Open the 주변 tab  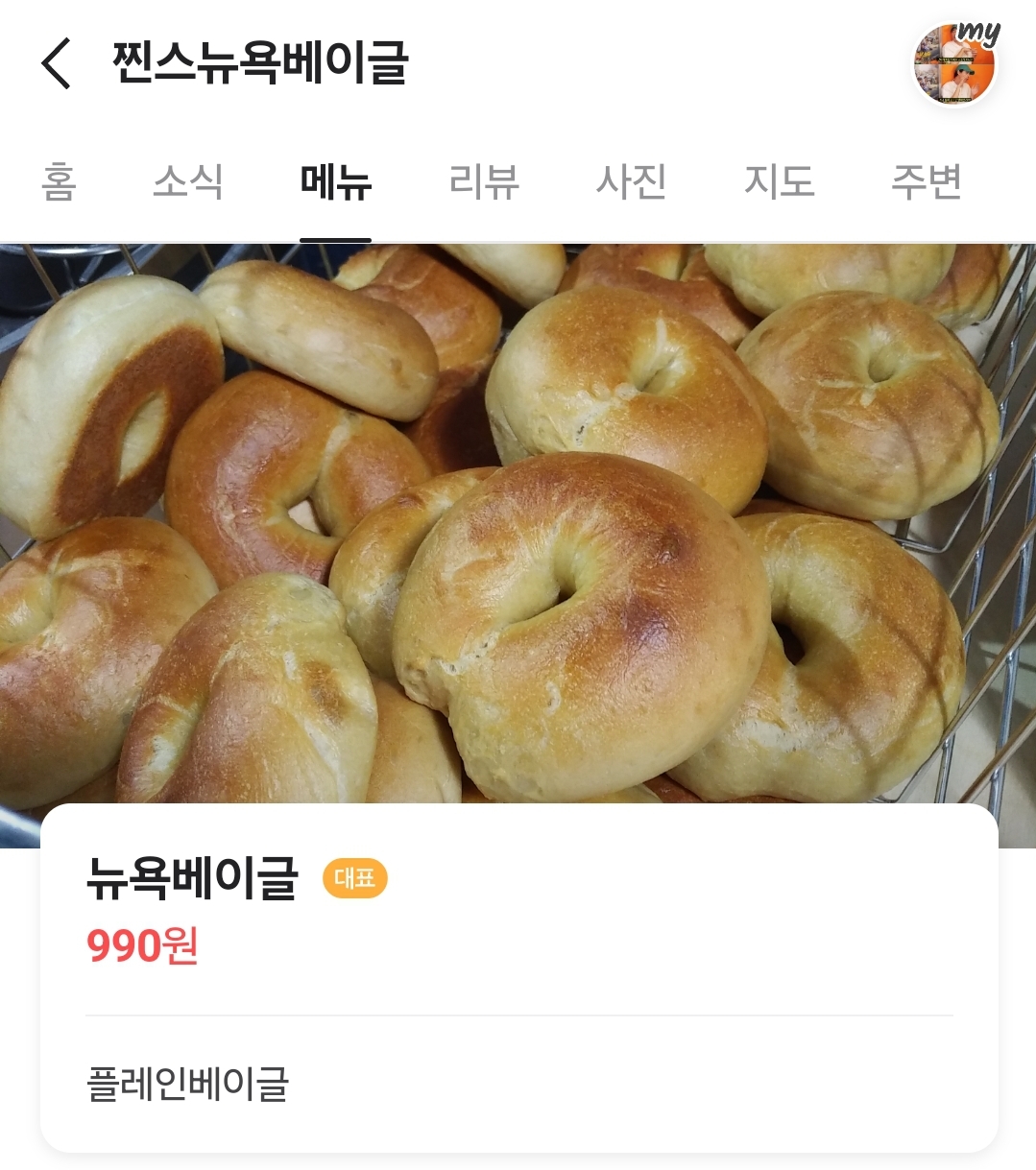[926, 181]
